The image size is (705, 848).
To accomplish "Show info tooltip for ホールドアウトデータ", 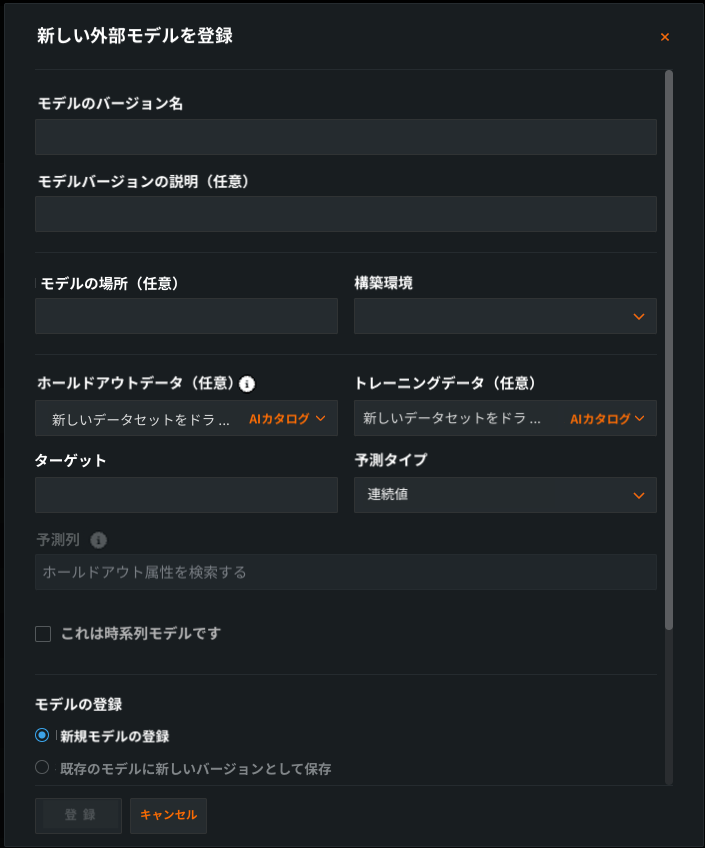I will (248, 383).
